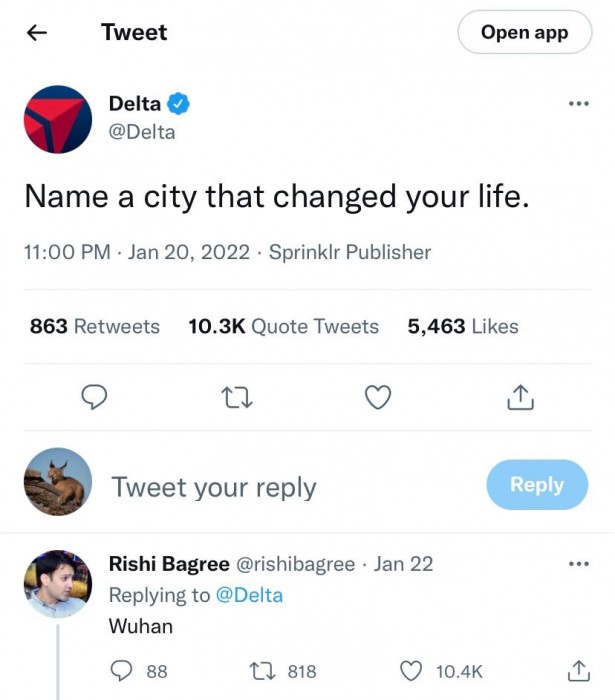Open Delta's profile picture

tap(58, 119)
